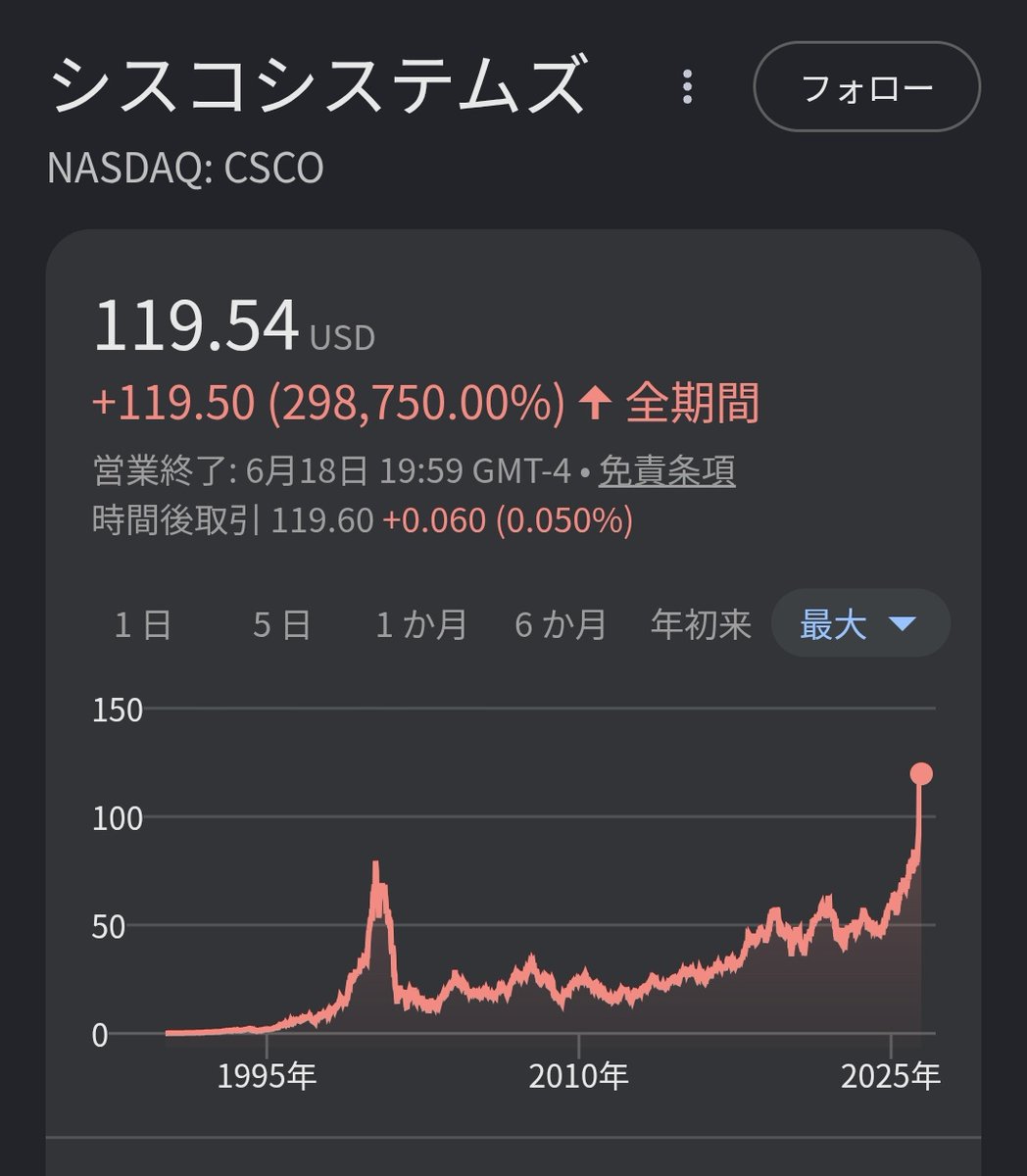The width and height of the screenshot is (1027, 1176).
Task: Switch to the 6か月 chart range
Action: (561, 623)
